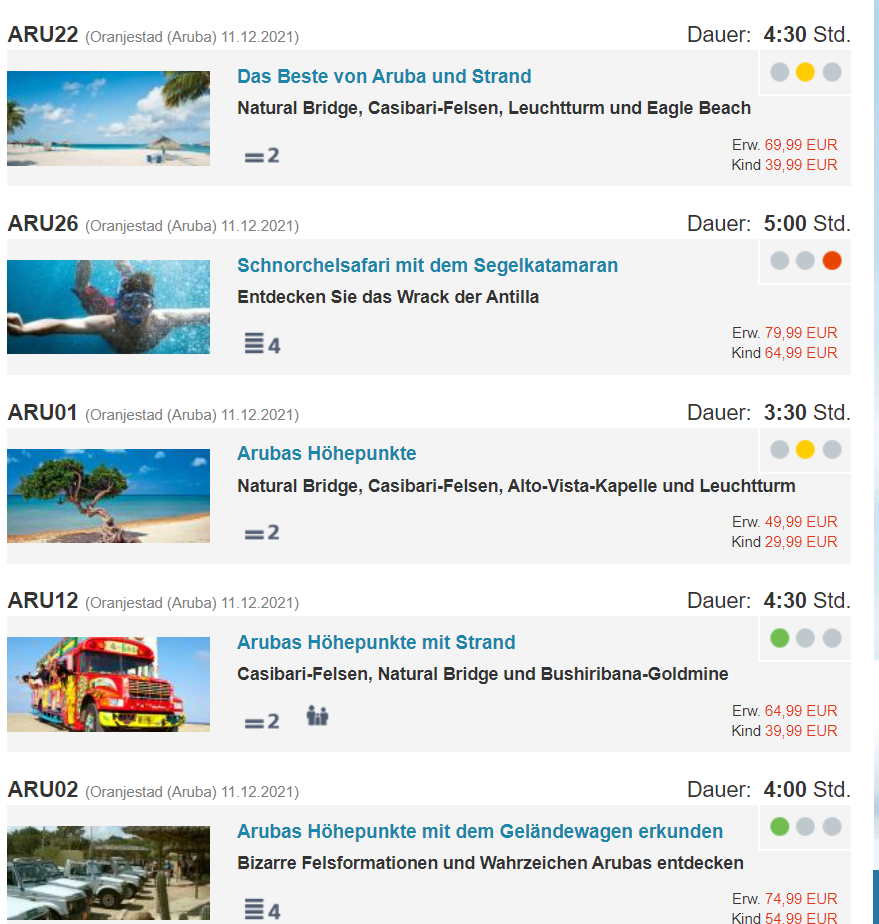Open "Arubas Höhepunkte mit Strand" link
The width and height of the screenshot is (879, 924).
(x=376, y=642)
